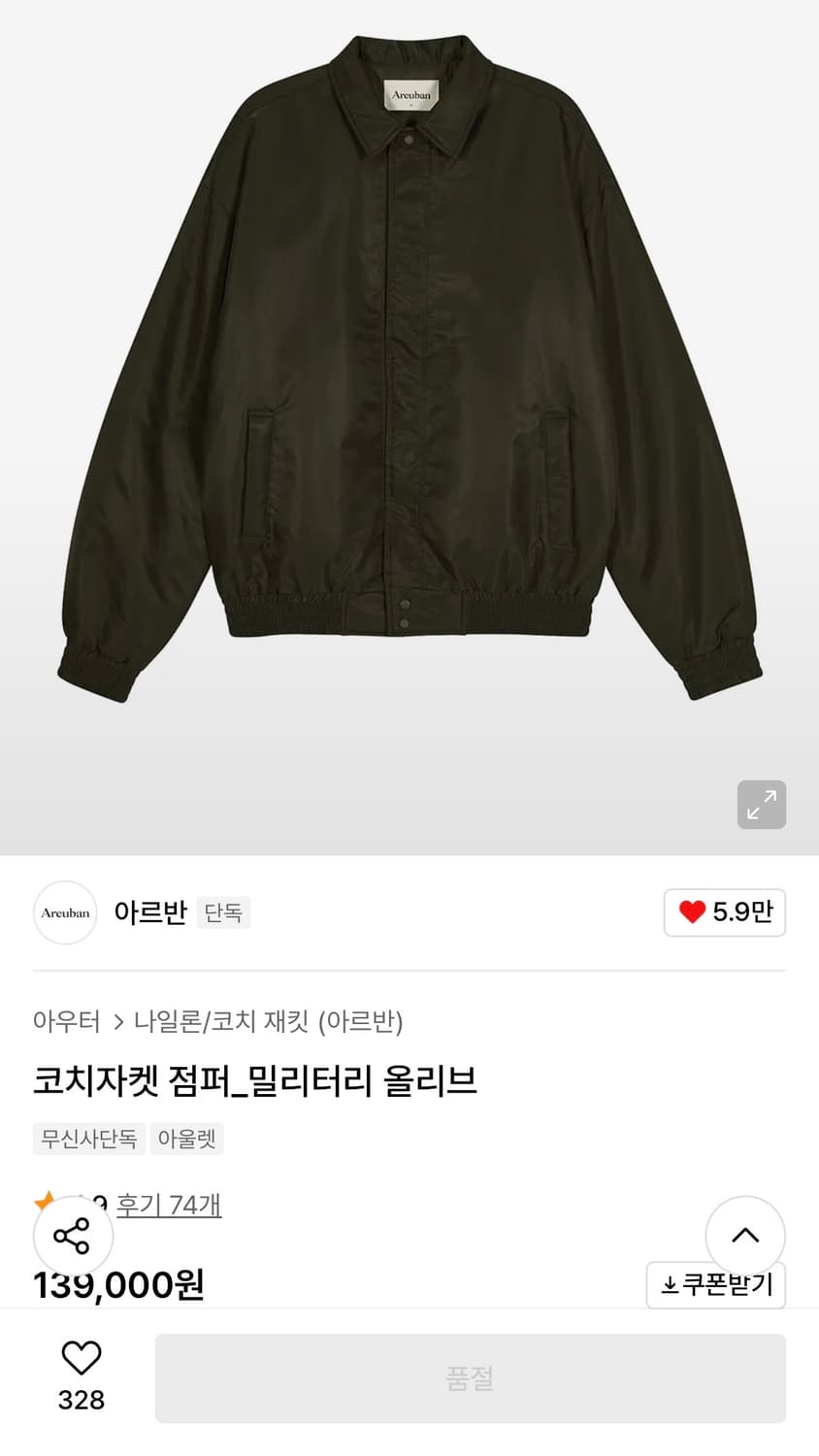The height and width of the screenshot is (1456, 819).
Task: Click the Areuban brand logo circle
Action: pos(65,912)
